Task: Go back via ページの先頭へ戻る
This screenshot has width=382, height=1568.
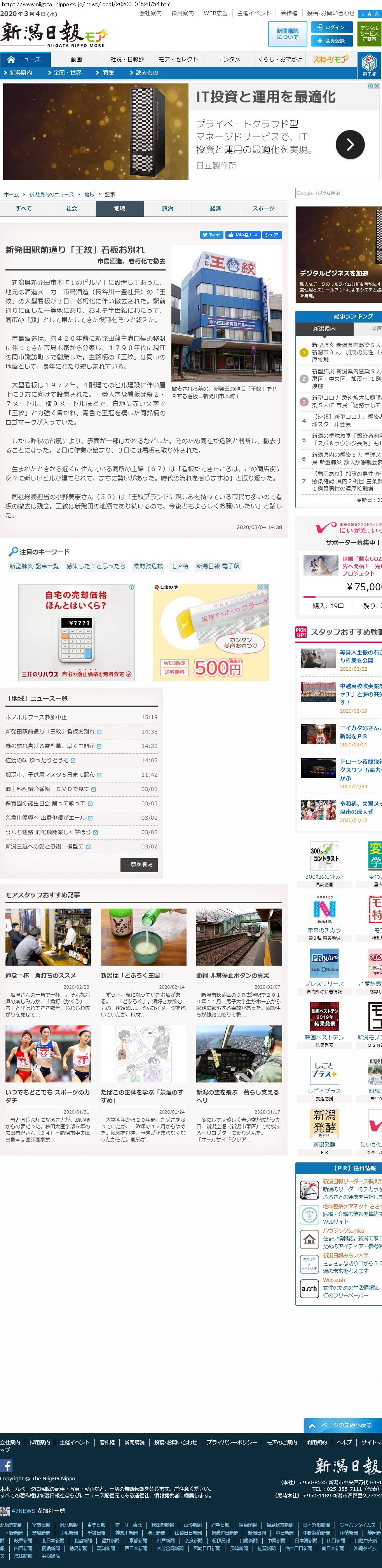Action: pos(342,1425)
